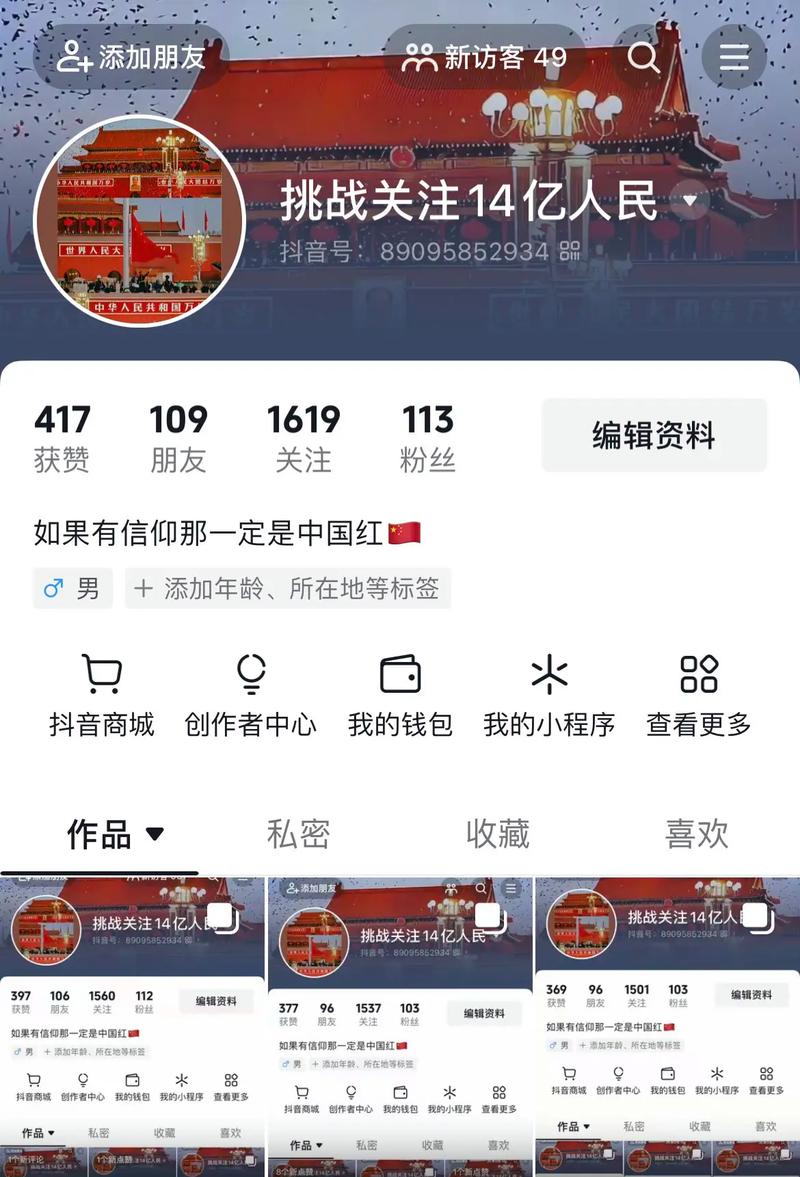Screen dimensions: 800x1177
Task: Click the 添加朋友 add-friend icon
Action: [73, 57]
